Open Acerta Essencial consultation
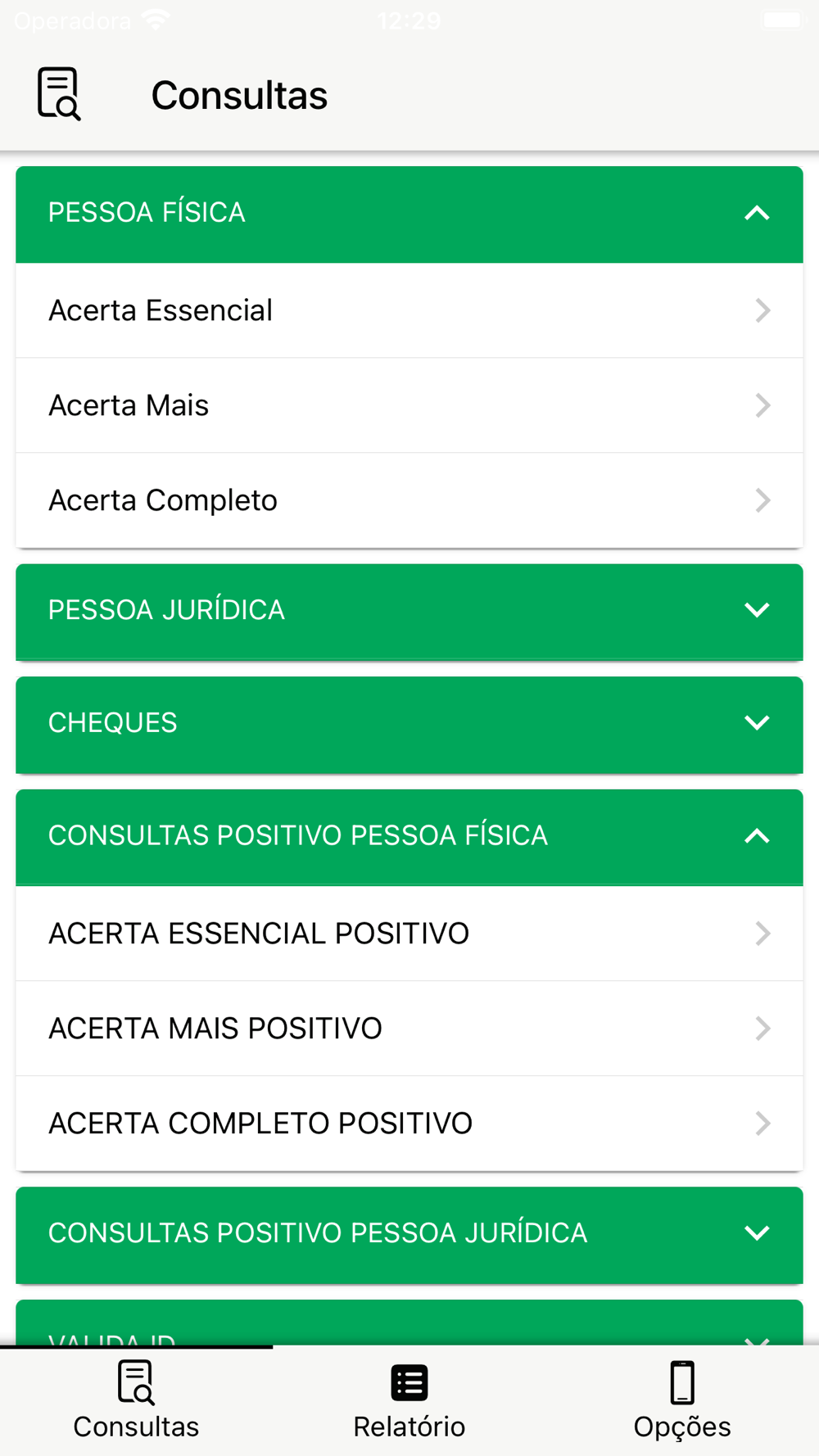 click(409, 310)
